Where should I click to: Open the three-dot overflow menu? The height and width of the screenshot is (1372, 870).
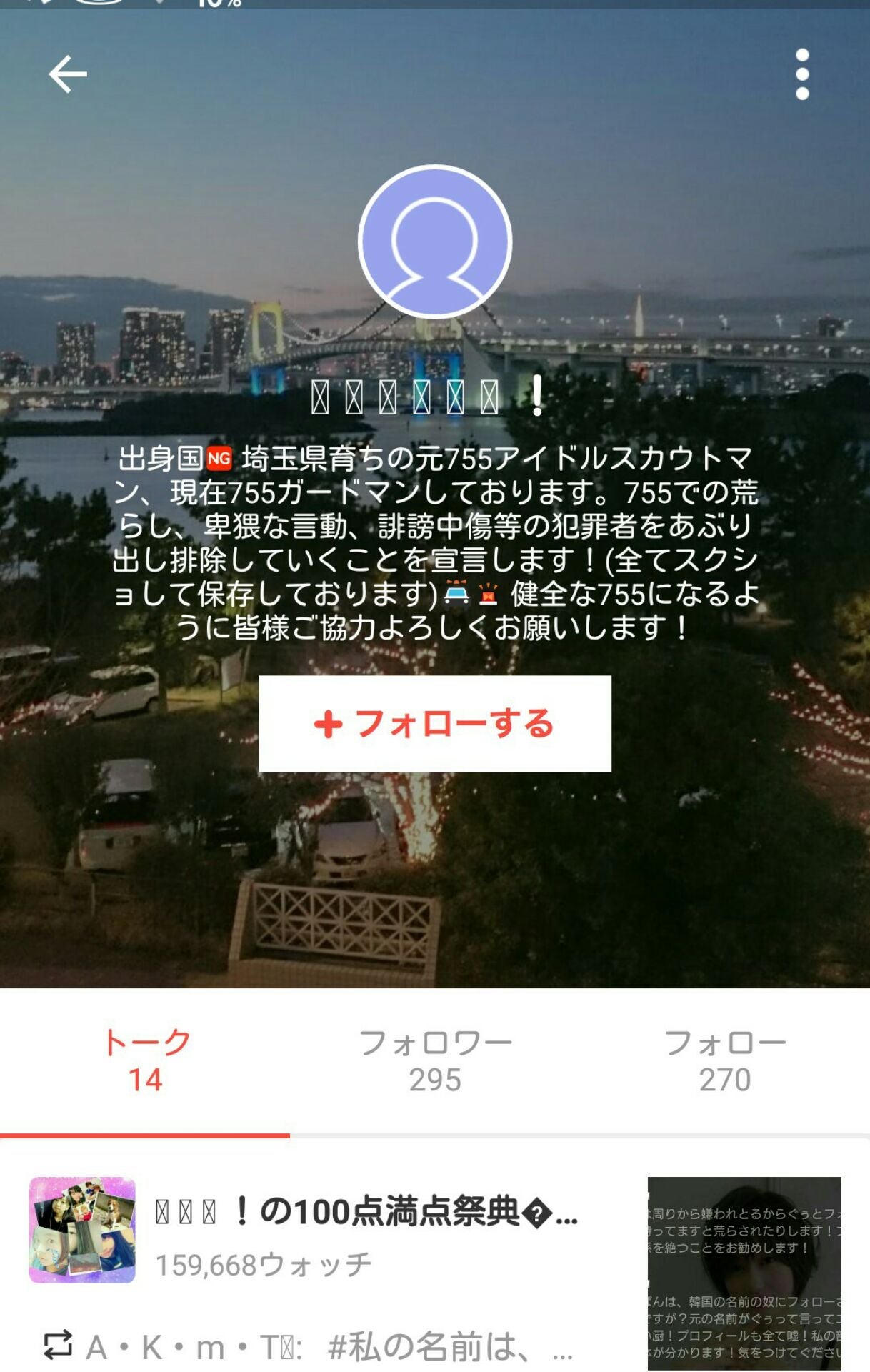coord(801,74)
